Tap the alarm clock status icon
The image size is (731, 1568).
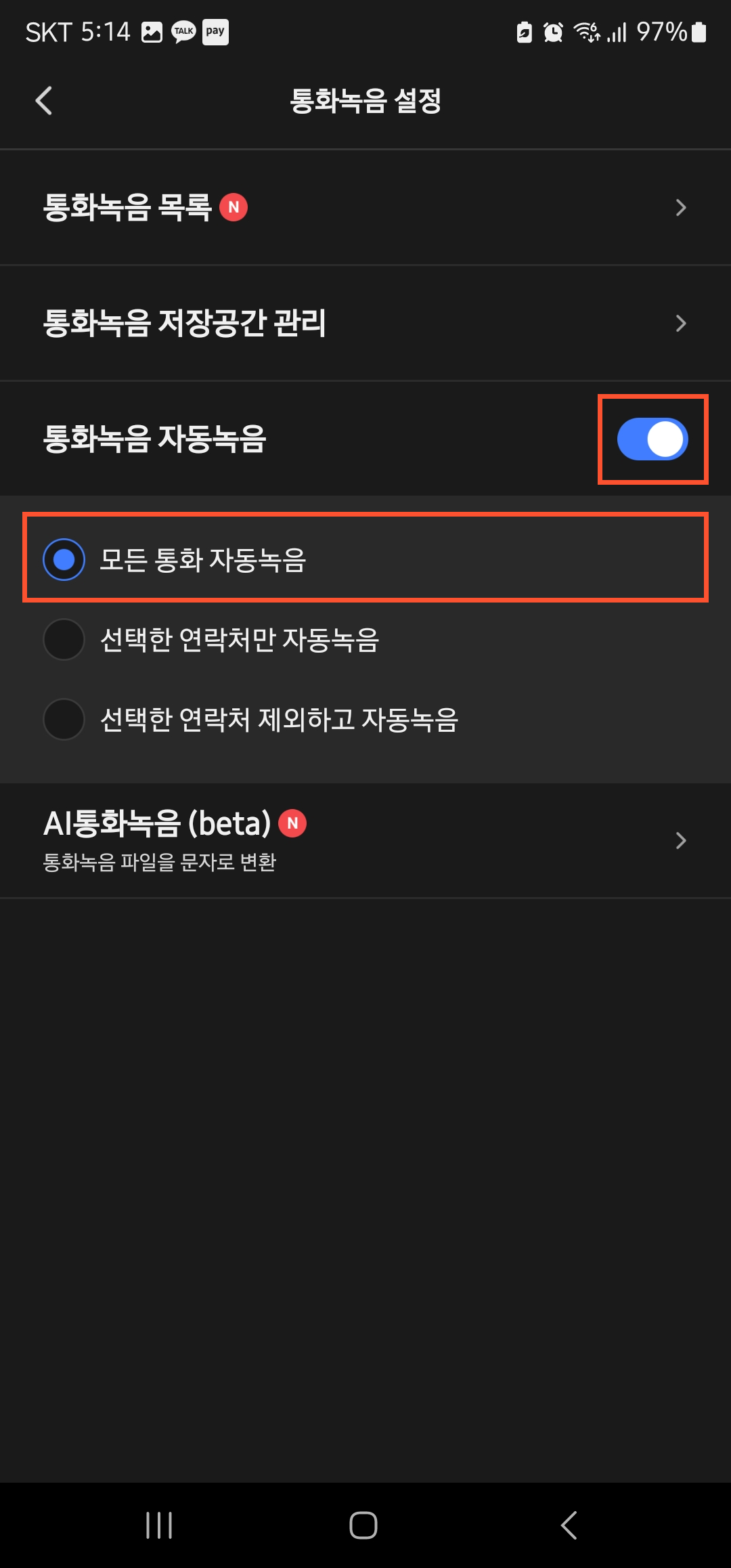(552, 31)
